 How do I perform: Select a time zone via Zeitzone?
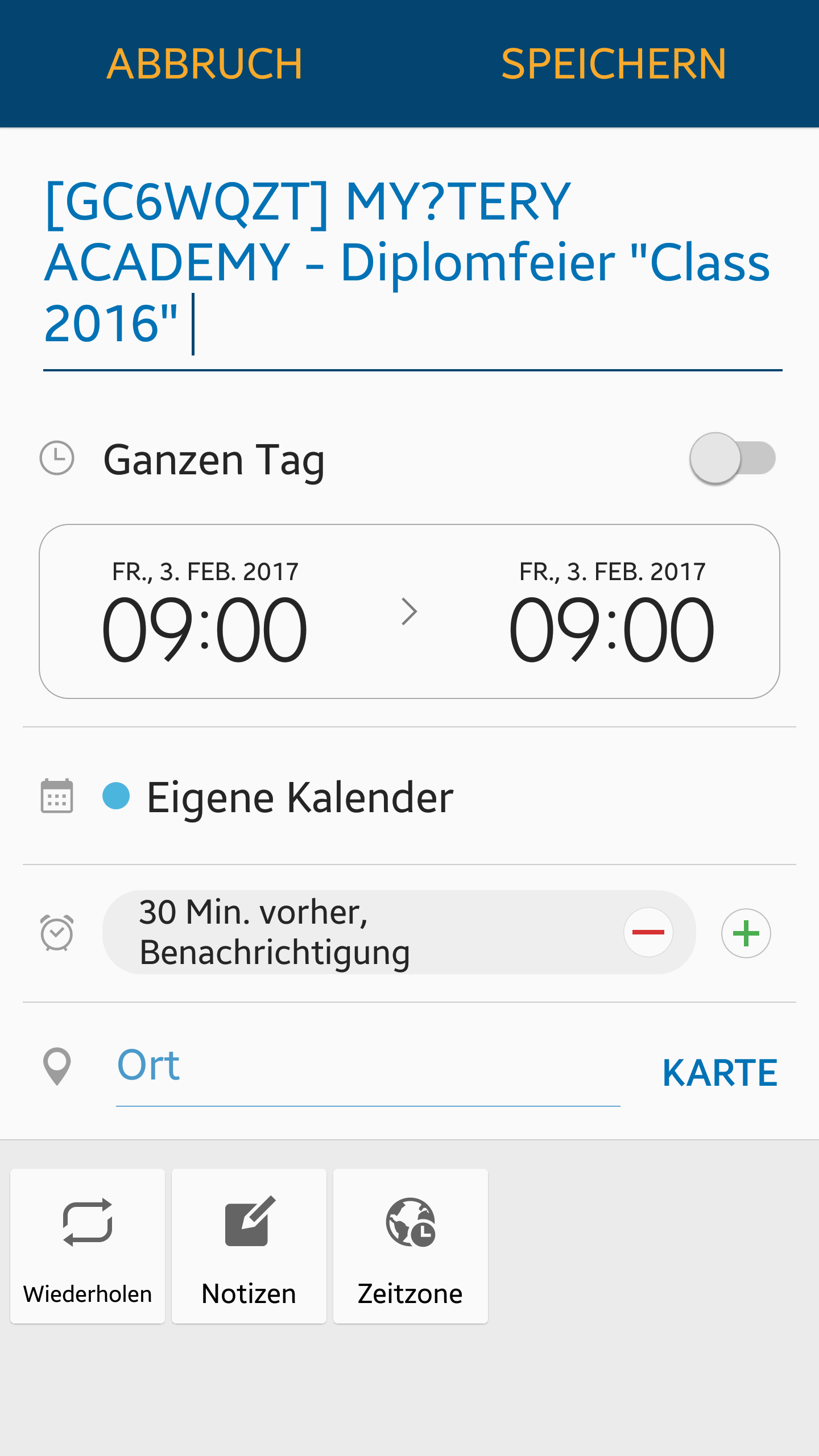(x=411, y=1246)
